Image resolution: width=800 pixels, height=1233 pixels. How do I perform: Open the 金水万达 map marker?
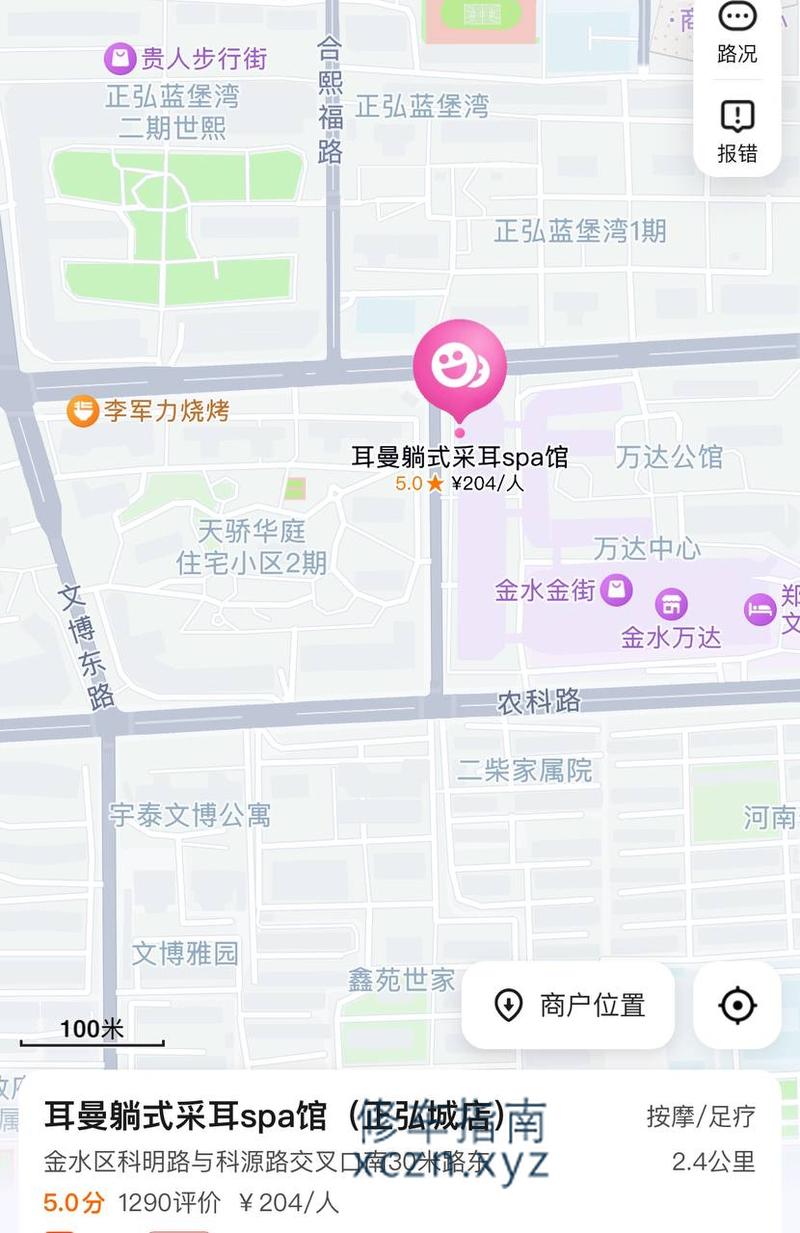(671, 606)
